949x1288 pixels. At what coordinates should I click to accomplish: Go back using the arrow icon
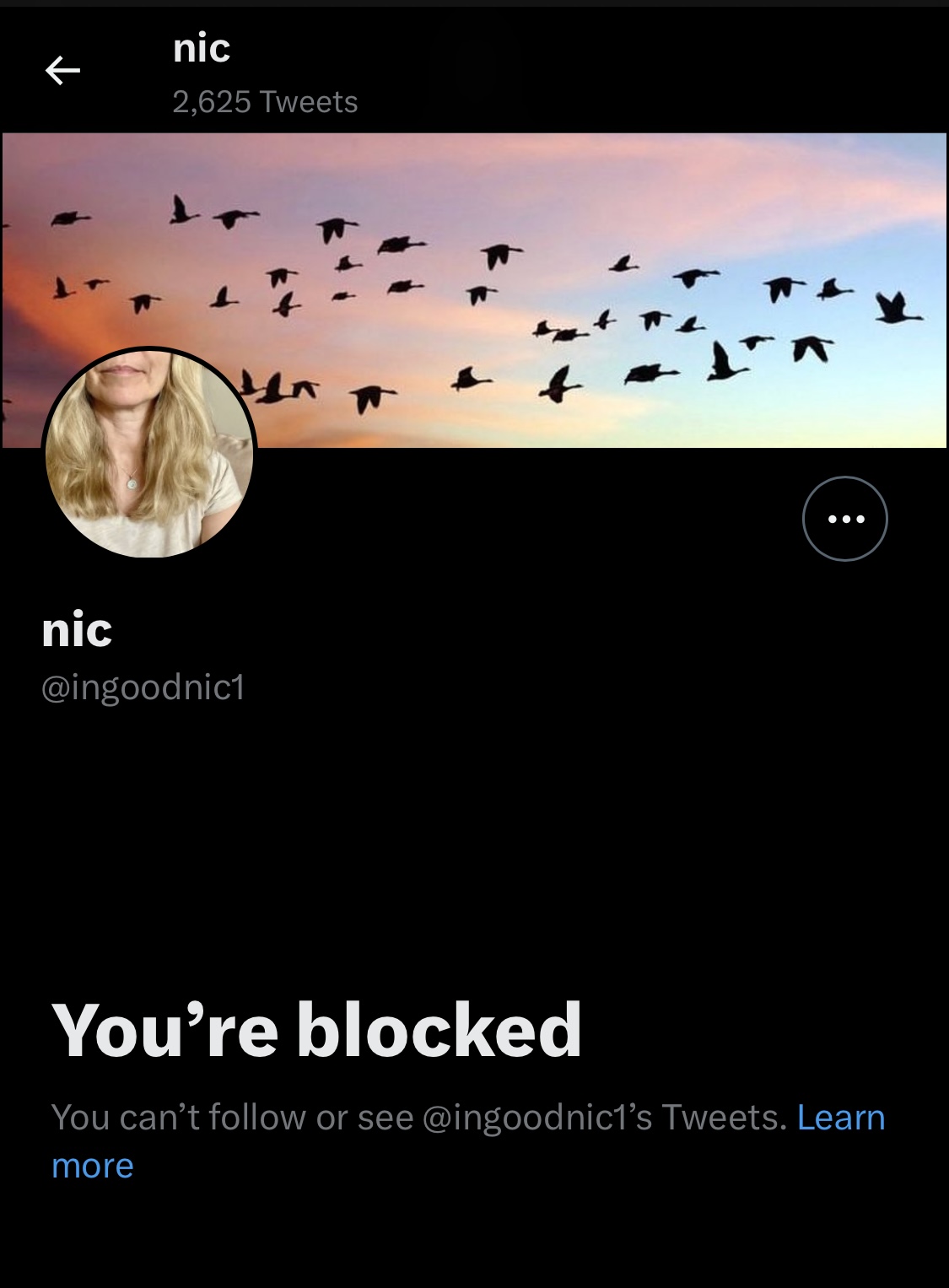[62, 71]
